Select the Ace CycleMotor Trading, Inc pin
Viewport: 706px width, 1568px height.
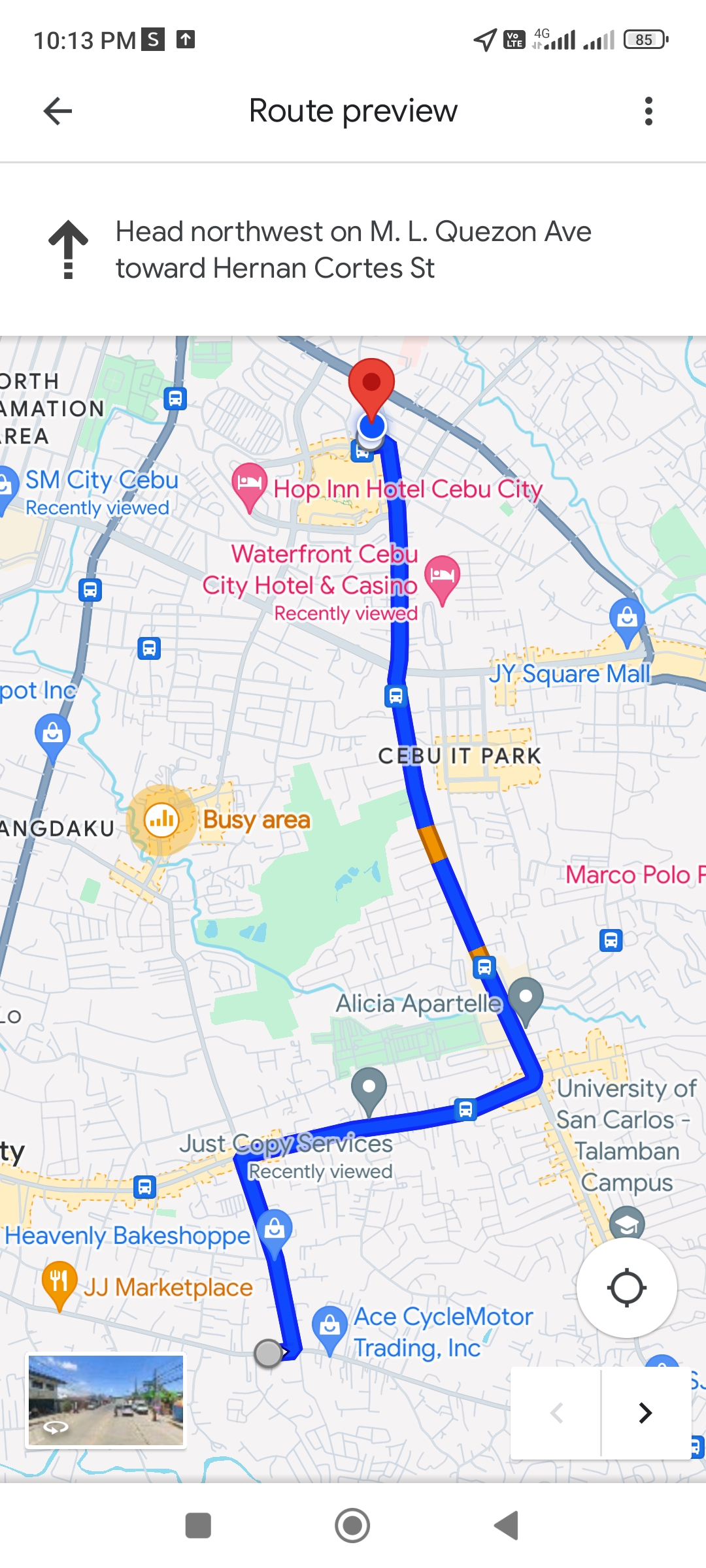coord(329,1328)
